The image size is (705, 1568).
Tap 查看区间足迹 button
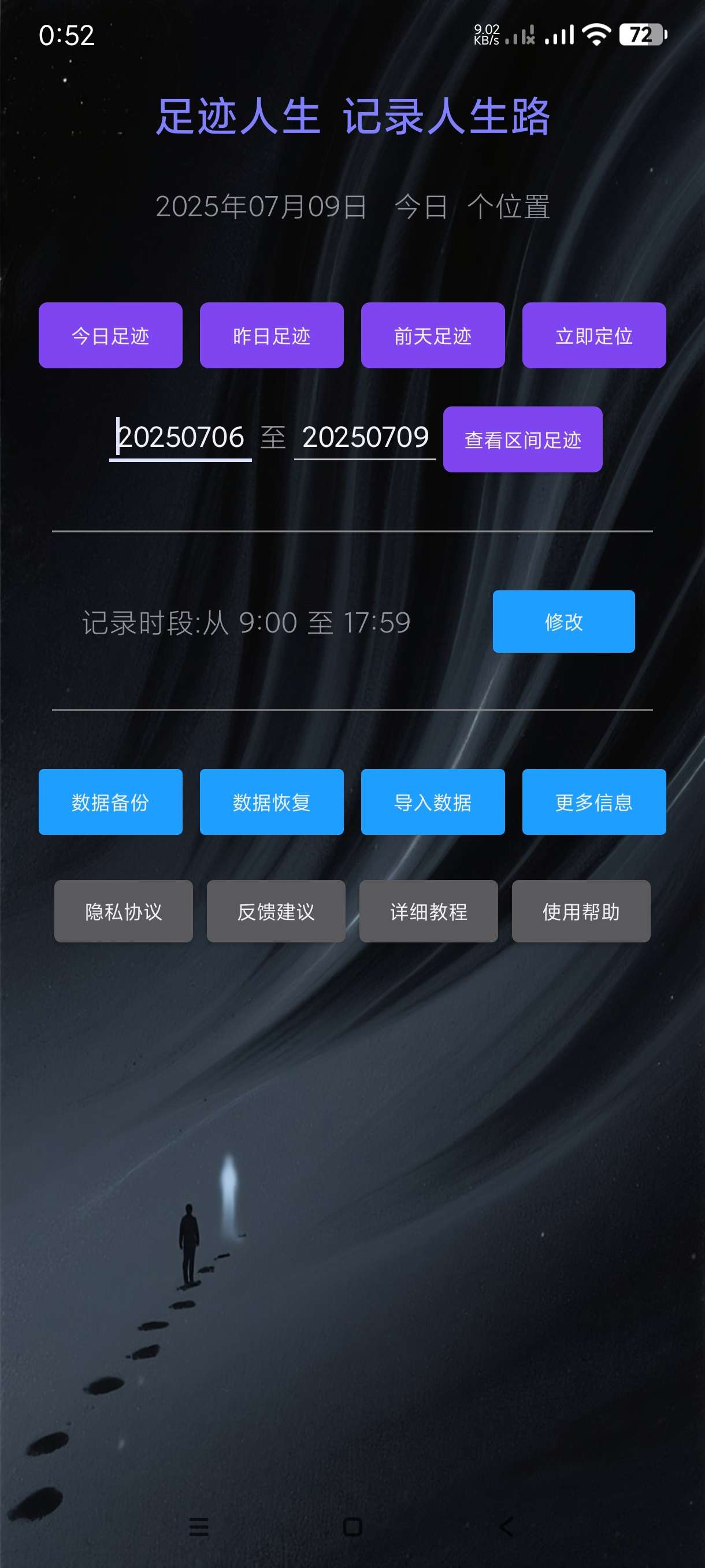coord(522,439)
